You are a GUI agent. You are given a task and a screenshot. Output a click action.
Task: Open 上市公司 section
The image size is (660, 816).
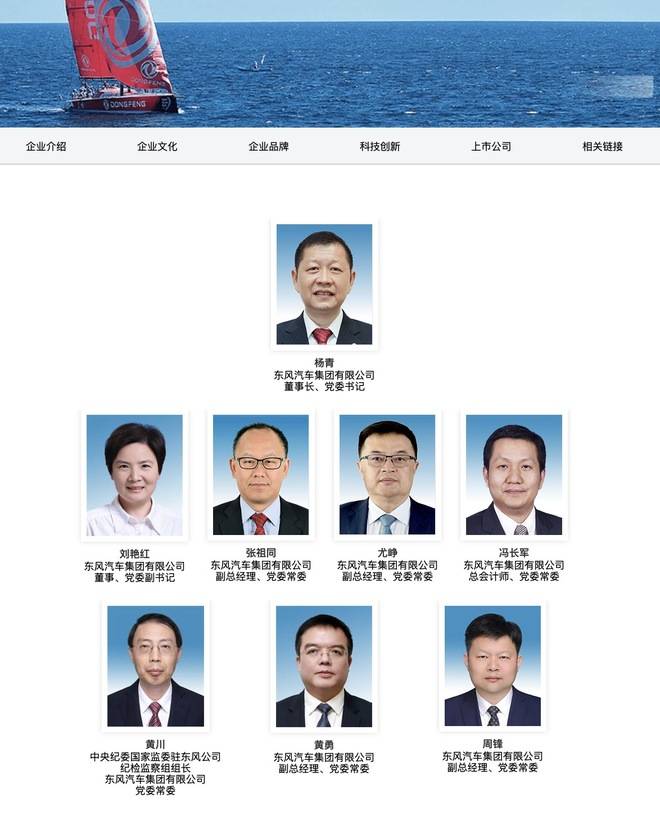[x=491, y=146]
